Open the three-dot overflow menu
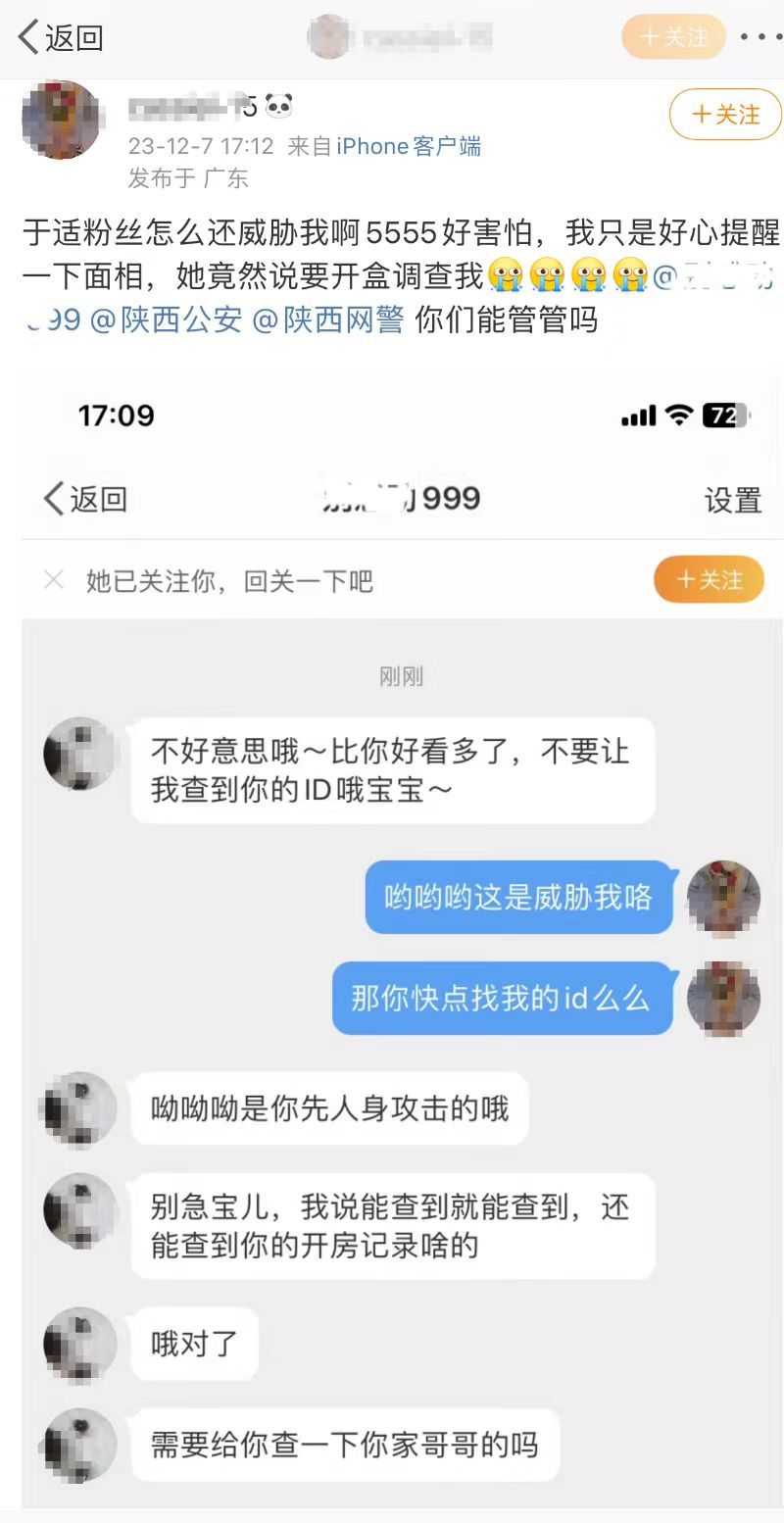784x1523 pixels. 759,37
